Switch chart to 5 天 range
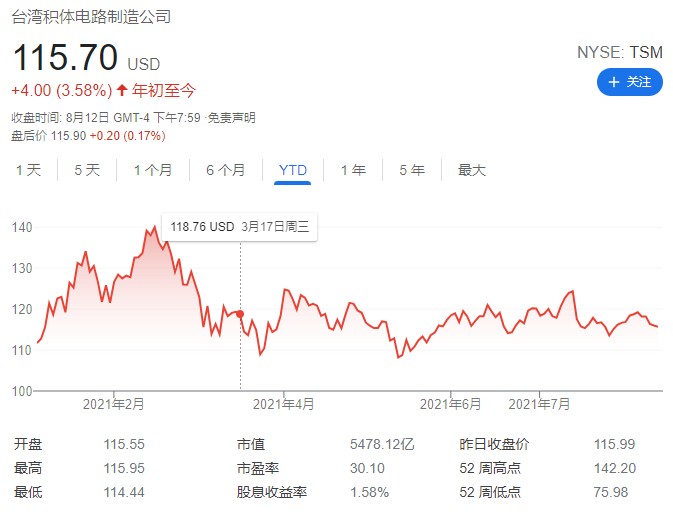673x512 pixels. click(x=87, y=170)
